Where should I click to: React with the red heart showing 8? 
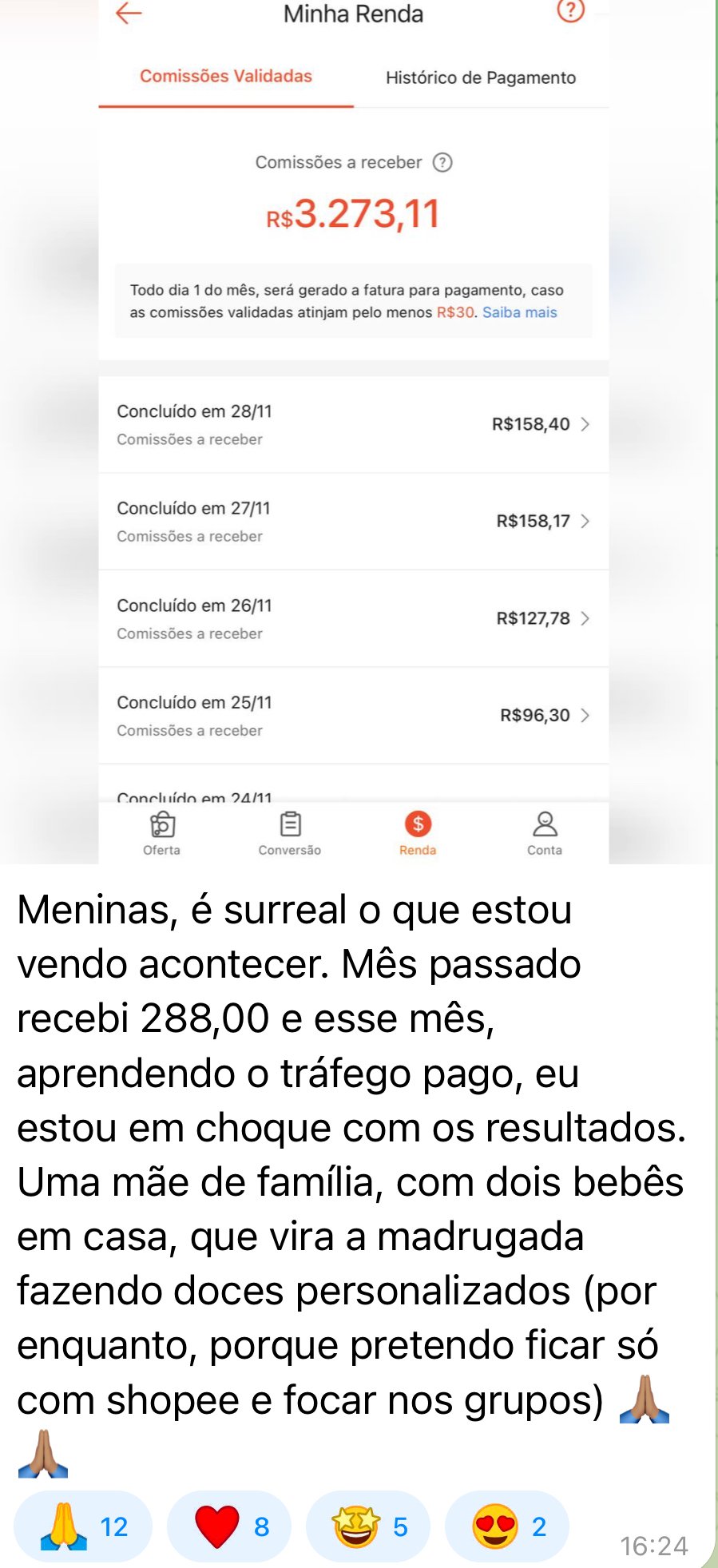(228, 1526)
